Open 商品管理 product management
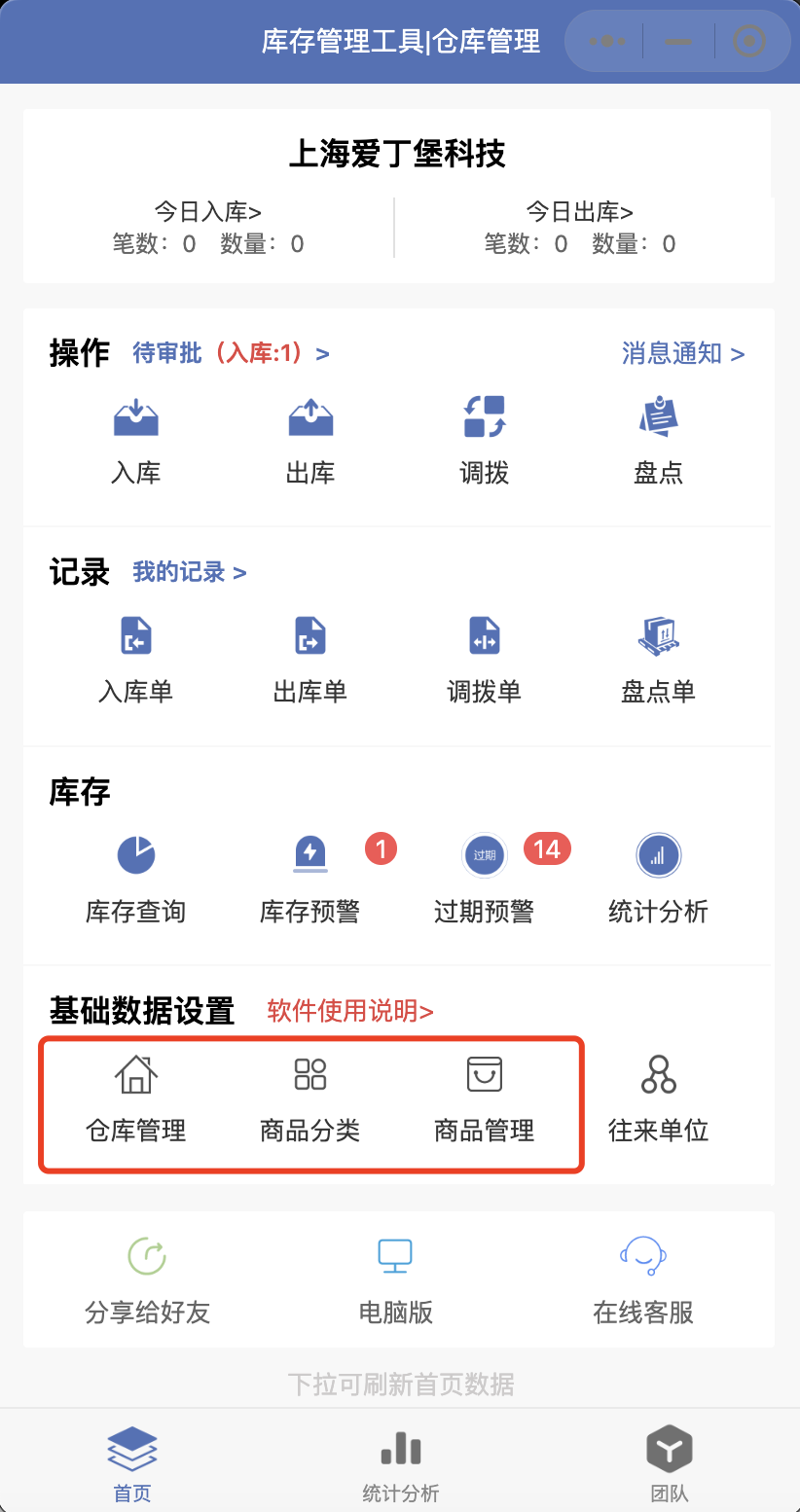The image size is (800, 1512). point(484,1099)
